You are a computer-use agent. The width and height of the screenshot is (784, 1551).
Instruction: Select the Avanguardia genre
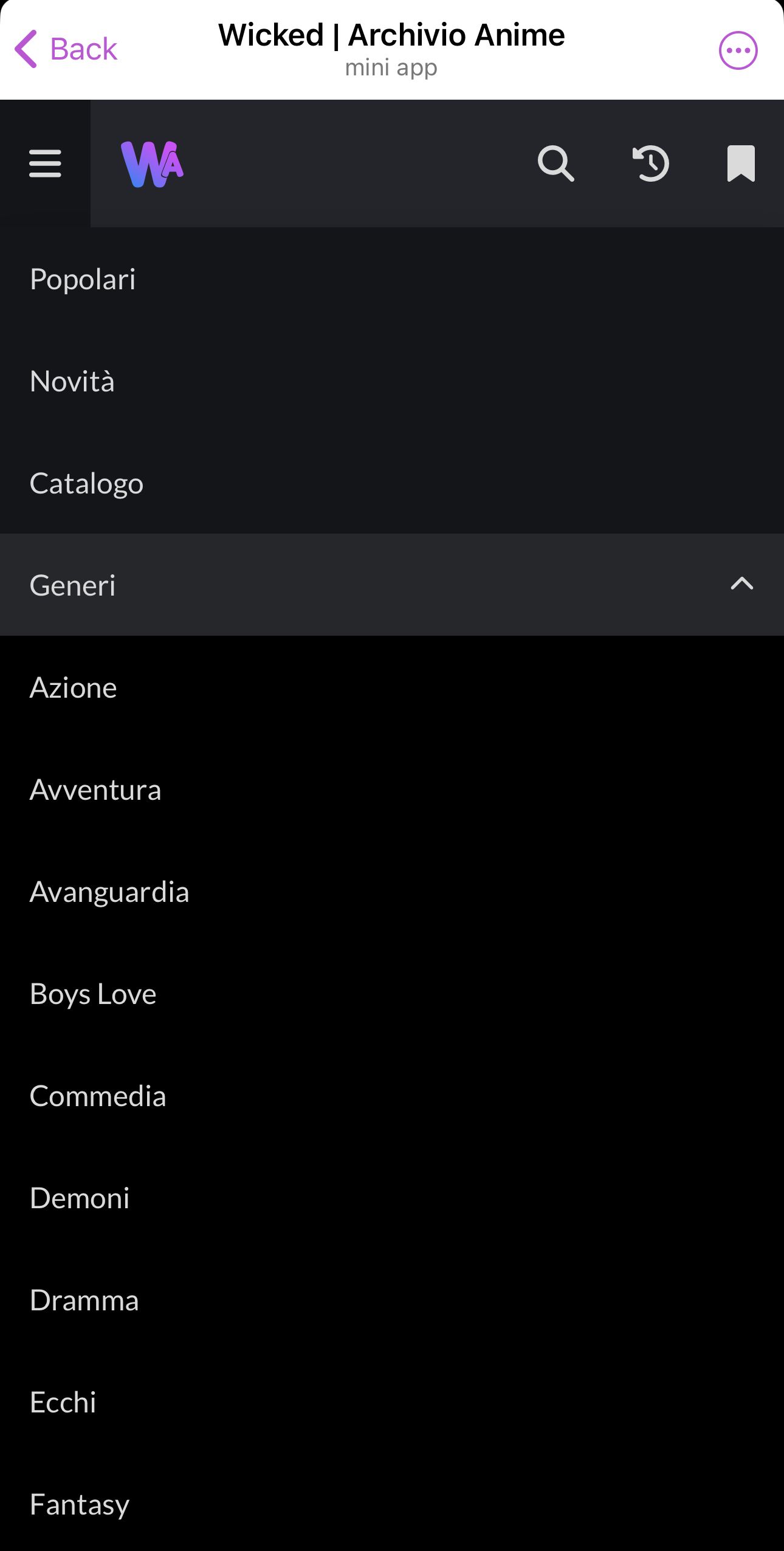109,891
